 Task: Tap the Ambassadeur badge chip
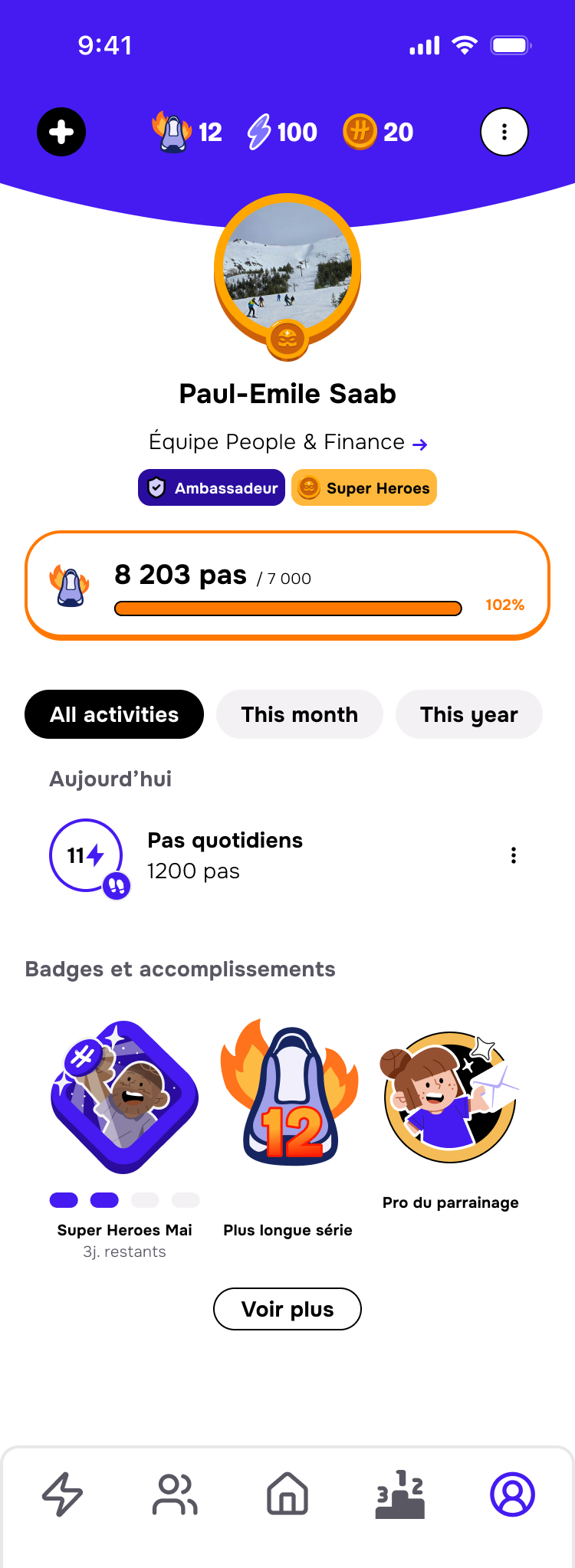pos(212,488)
